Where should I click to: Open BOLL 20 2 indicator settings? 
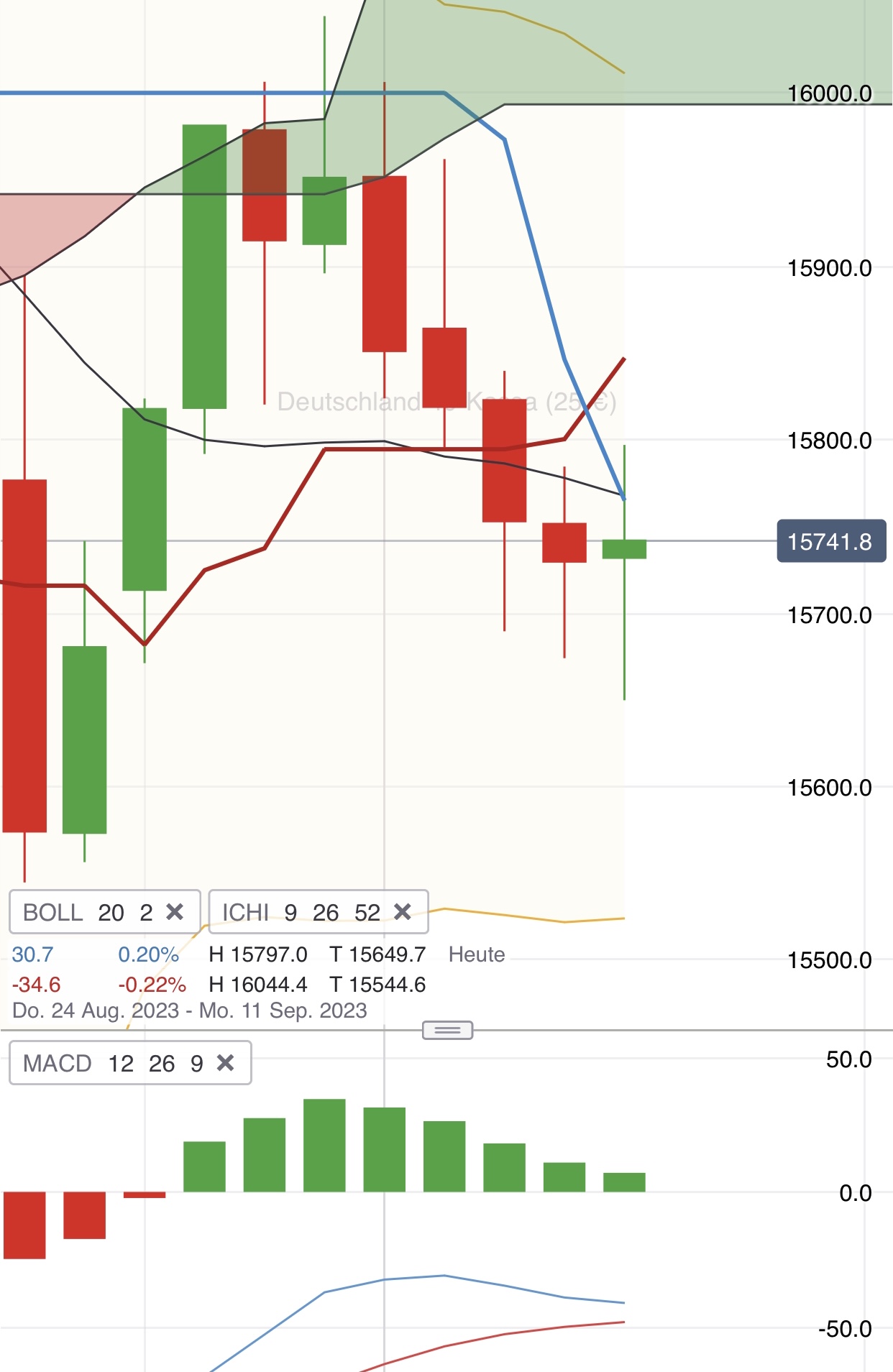(87, 912)
